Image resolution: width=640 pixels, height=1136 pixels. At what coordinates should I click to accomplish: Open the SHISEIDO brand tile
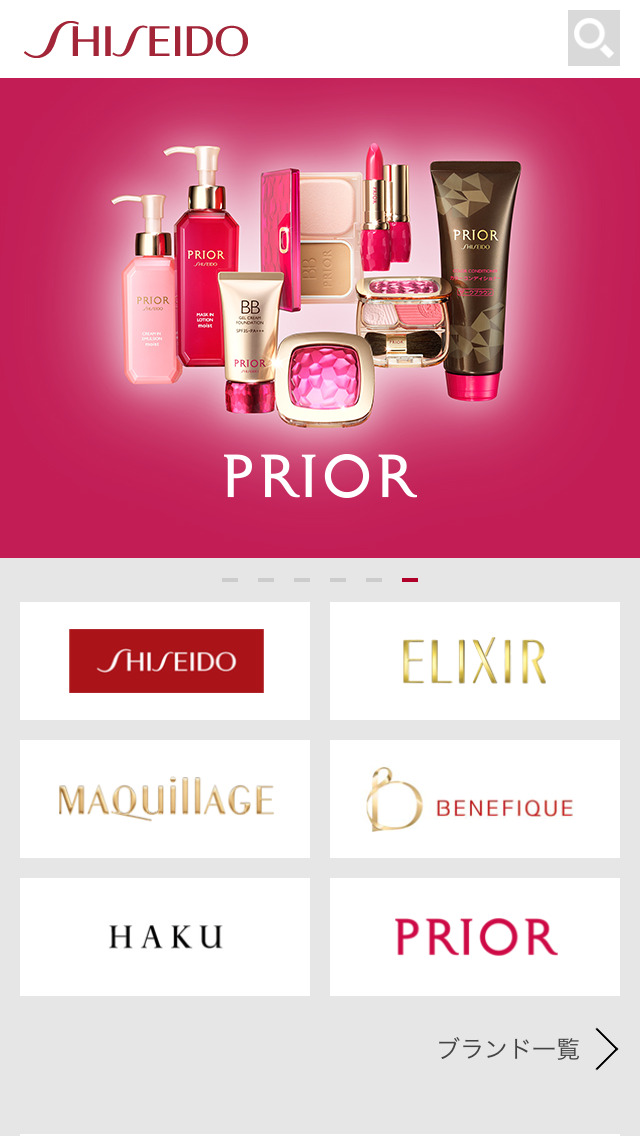(x=165, y=660)
